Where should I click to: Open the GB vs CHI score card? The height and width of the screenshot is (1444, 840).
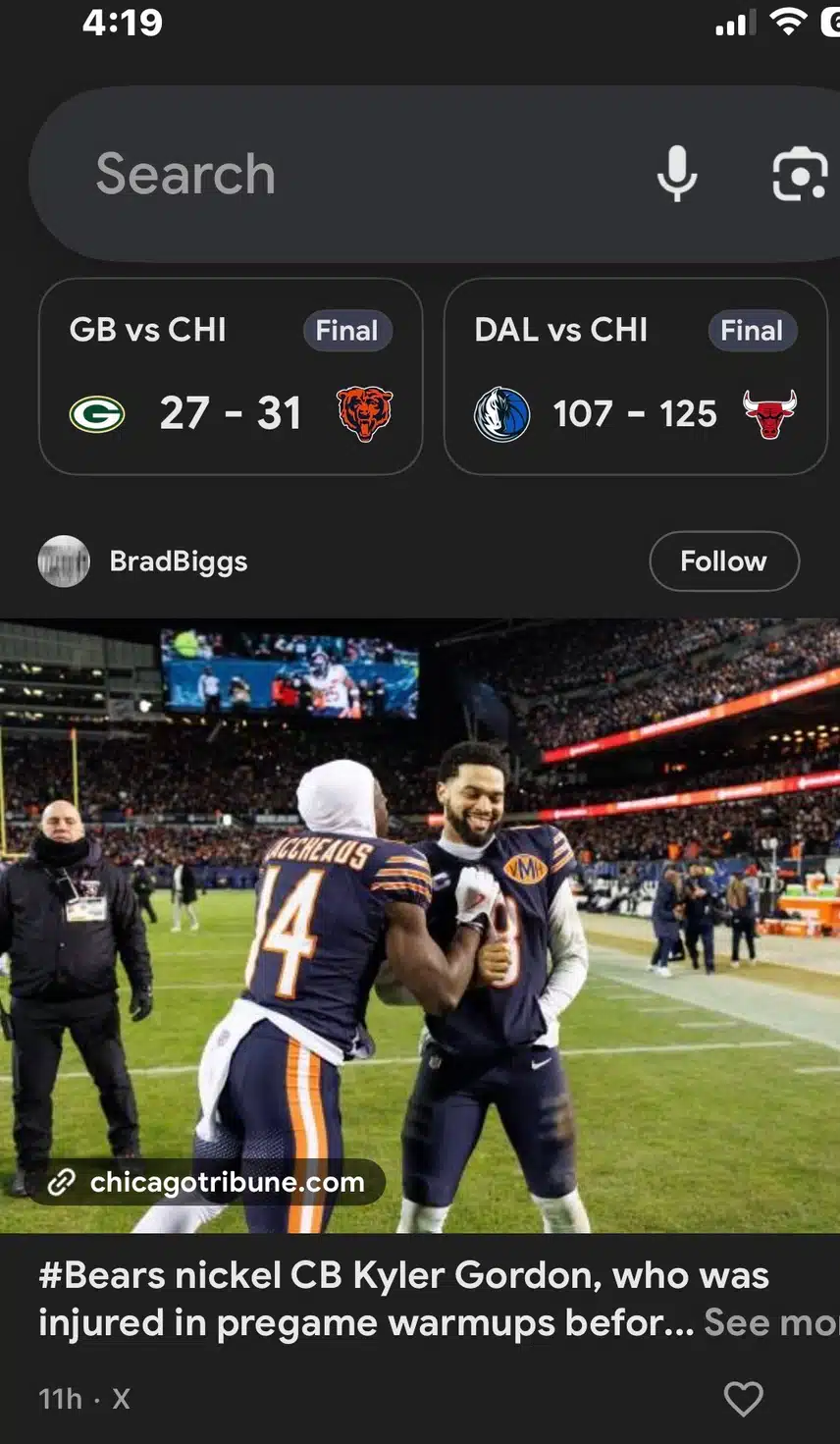231,377
